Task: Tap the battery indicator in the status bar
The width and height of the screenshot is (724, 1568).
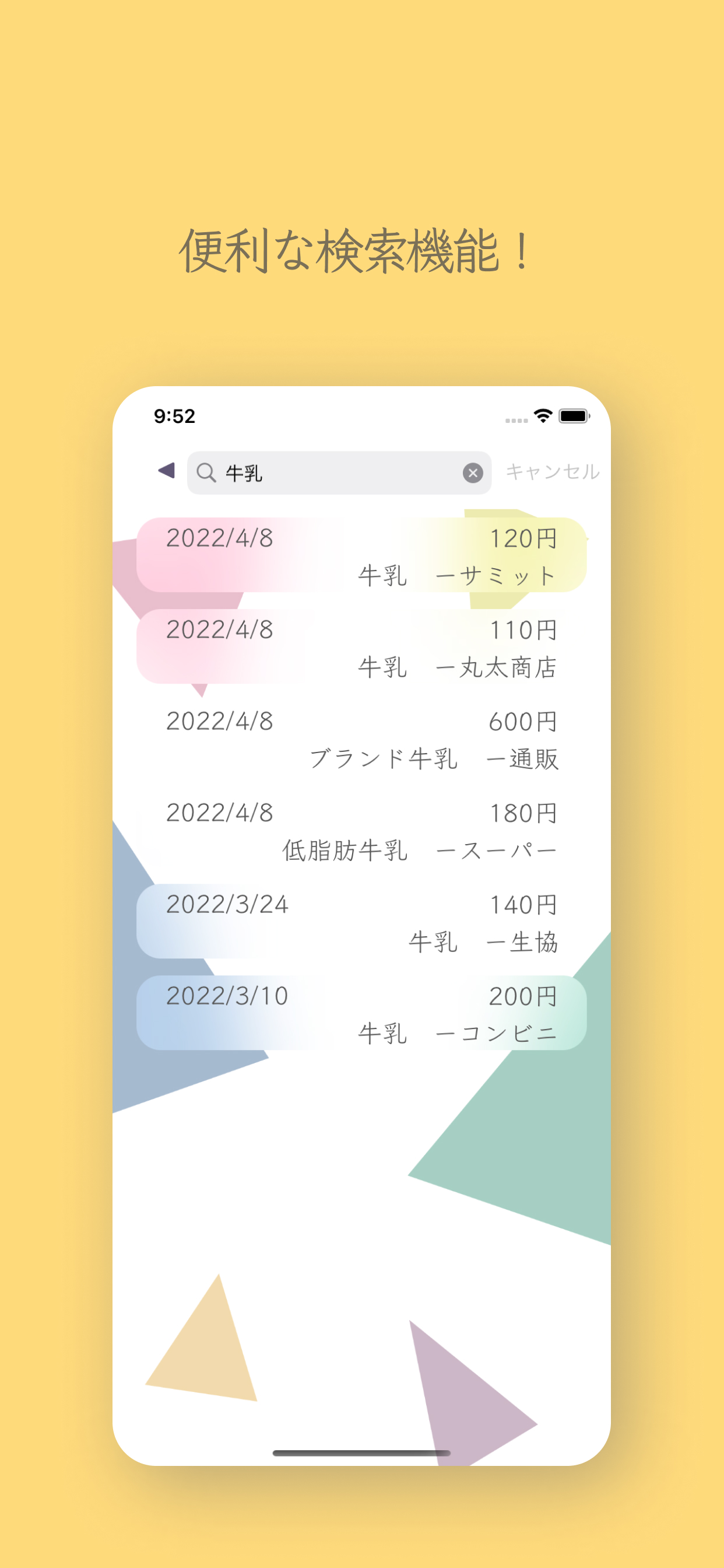Action: tap(575, 416)
